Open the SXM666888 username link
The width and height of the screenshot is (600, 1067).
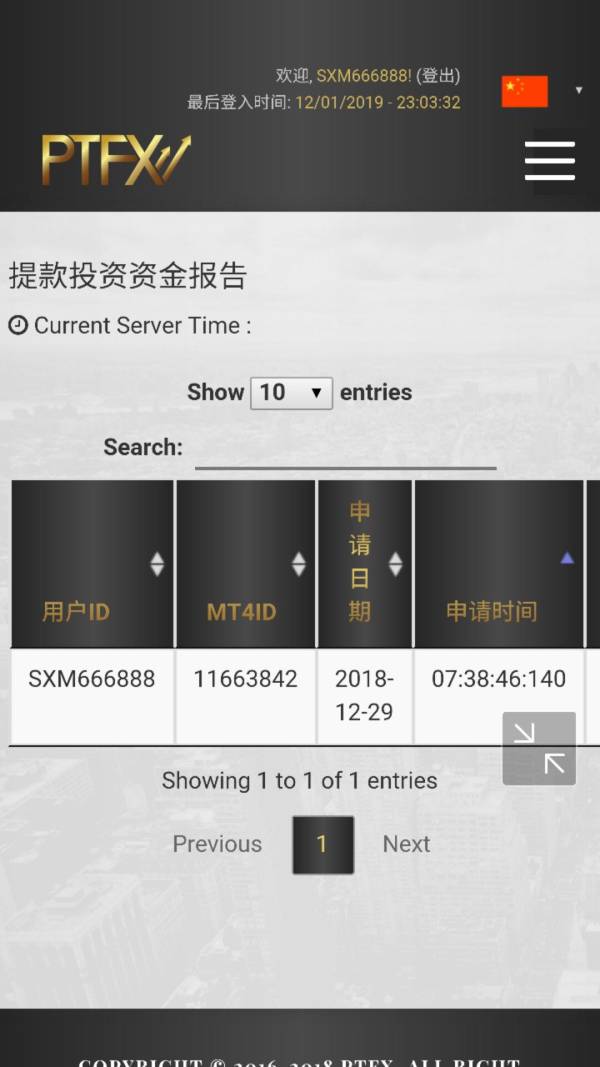tap(363, 76)
